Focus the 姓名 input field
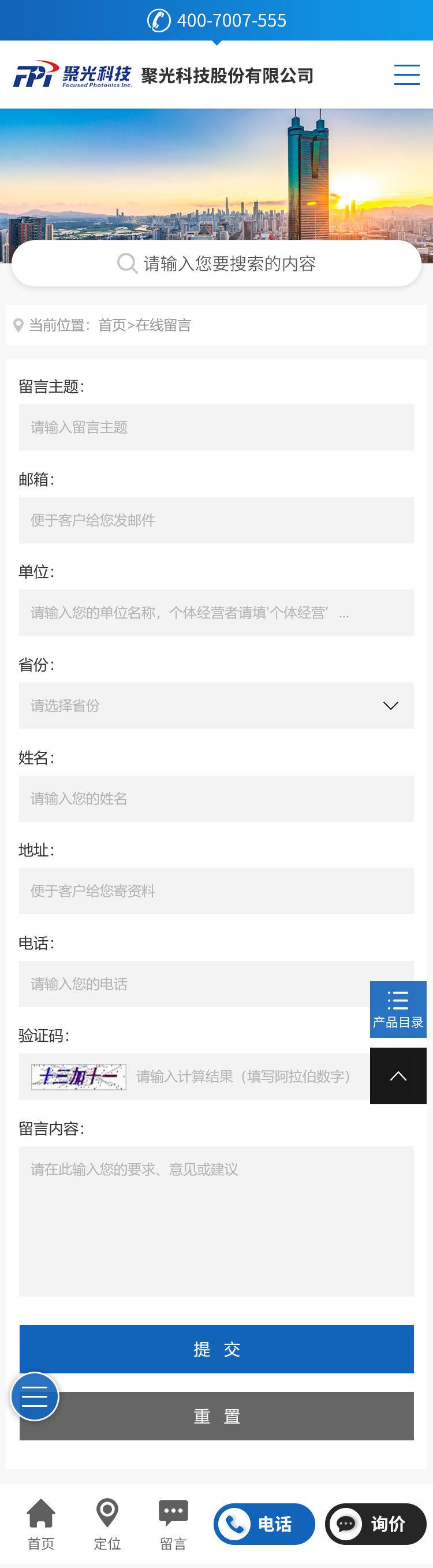 pyautogui.click(x=216, y=799)
